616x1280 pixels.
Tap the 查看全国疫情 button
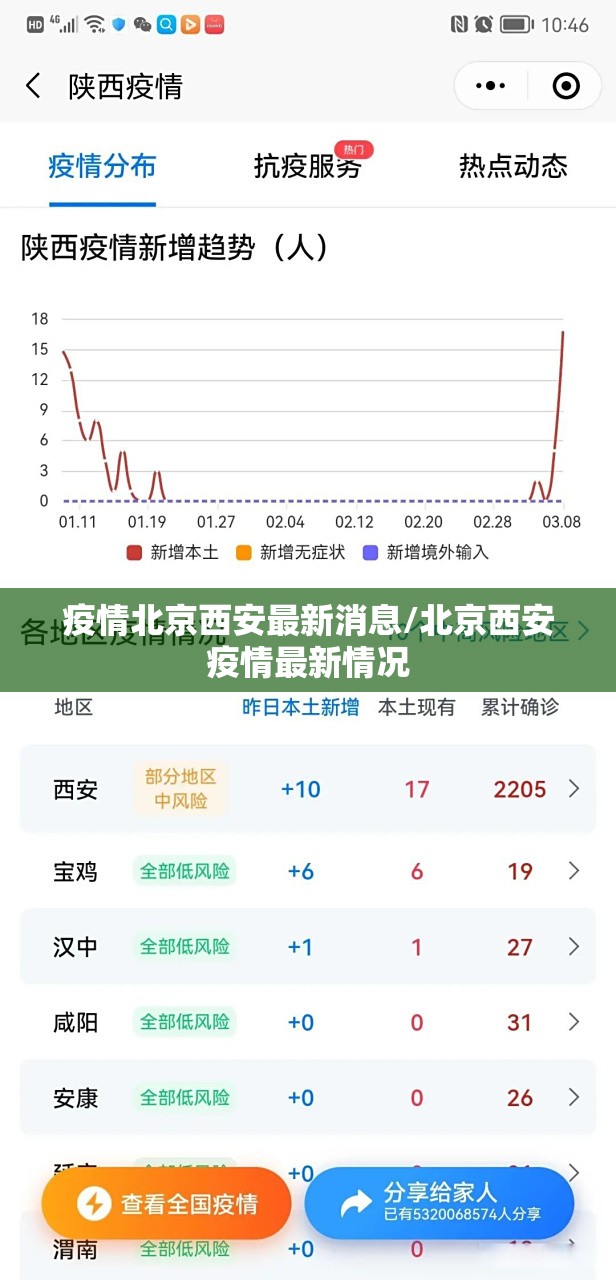(x=167, y=1204)
